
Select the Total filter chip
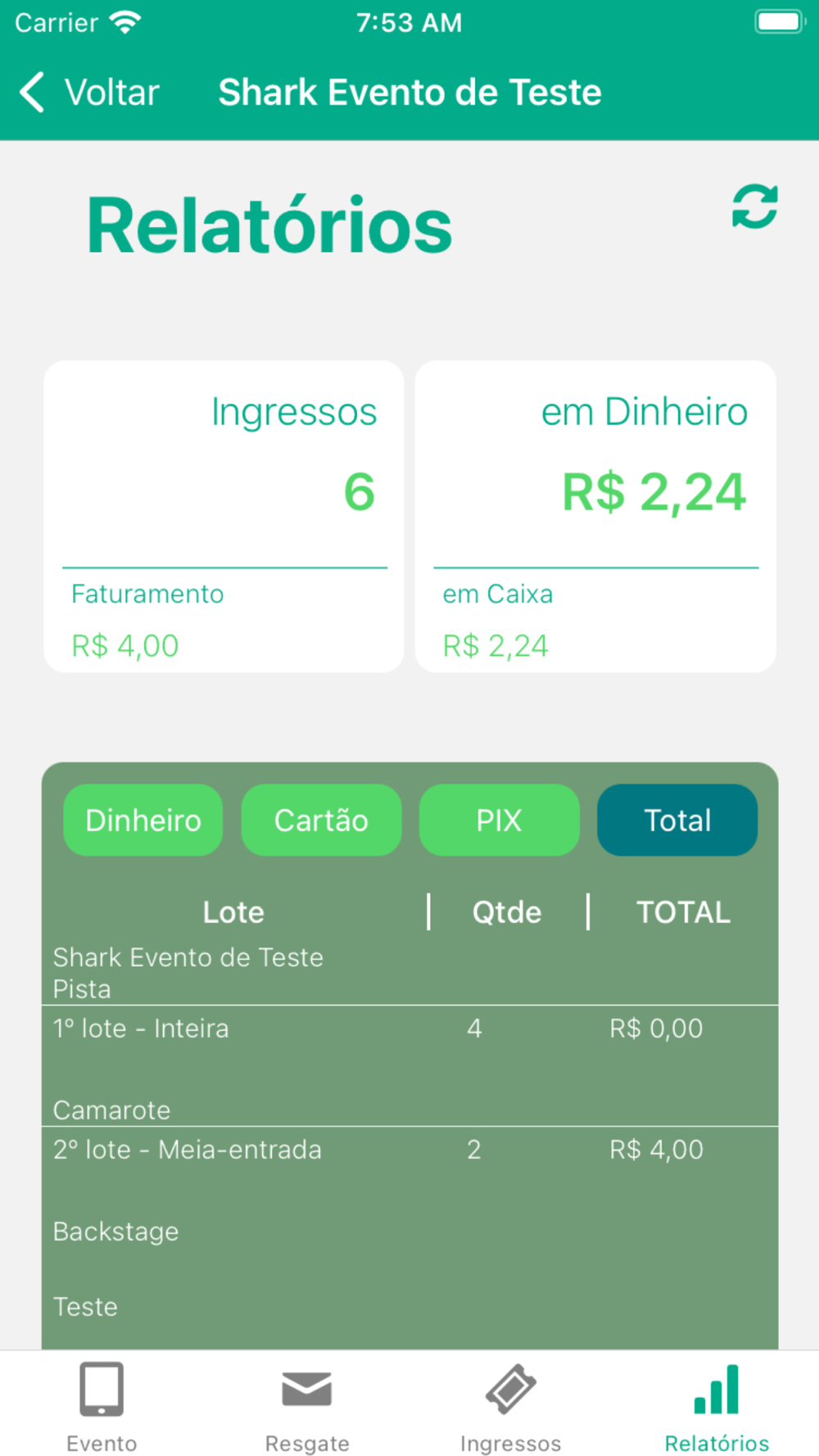point(677,820)
